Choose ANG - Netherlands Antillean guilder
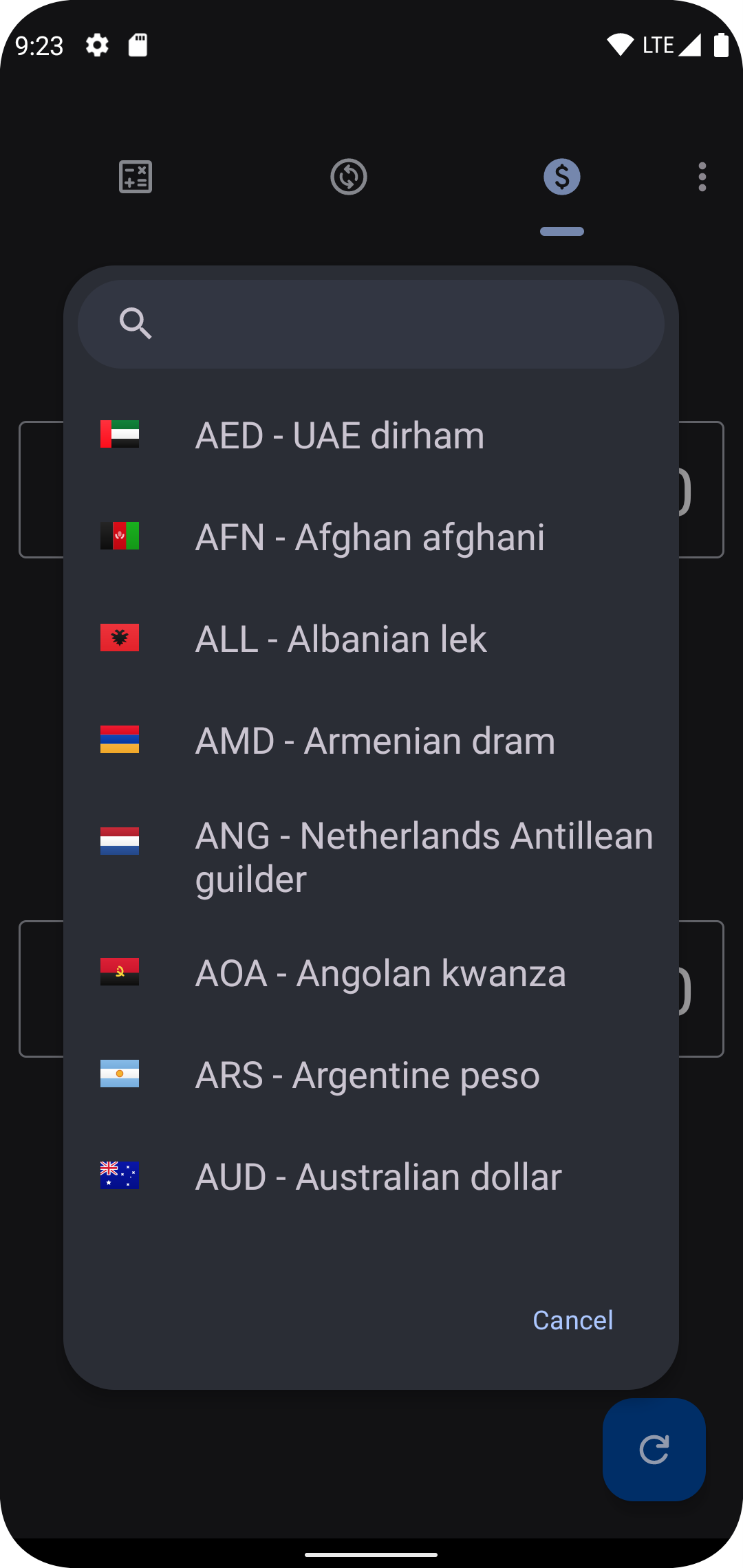This screenshot has height=1568, width=743. 371,857
